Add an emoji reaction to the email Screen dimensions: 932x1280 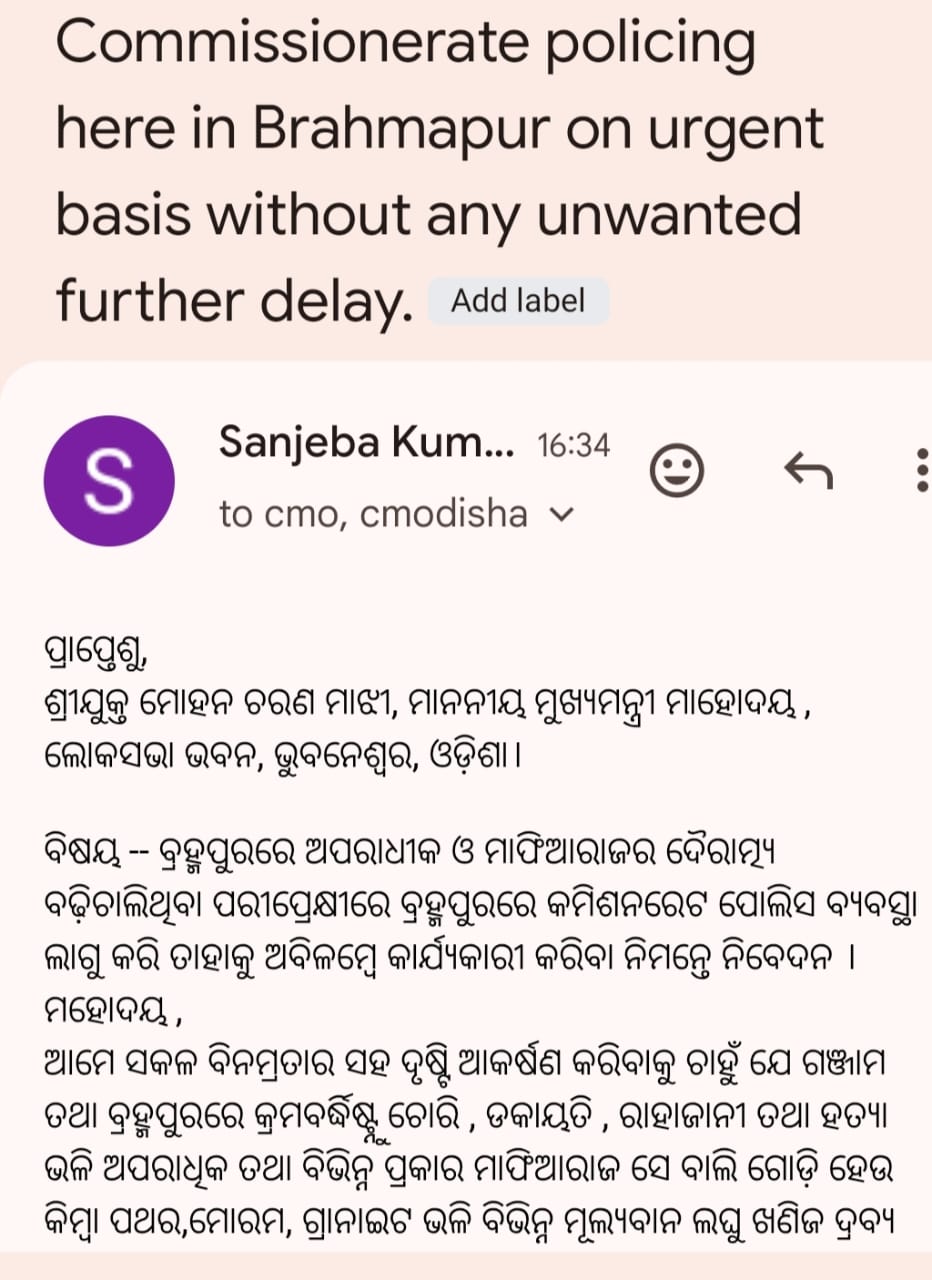pos(677,469)
